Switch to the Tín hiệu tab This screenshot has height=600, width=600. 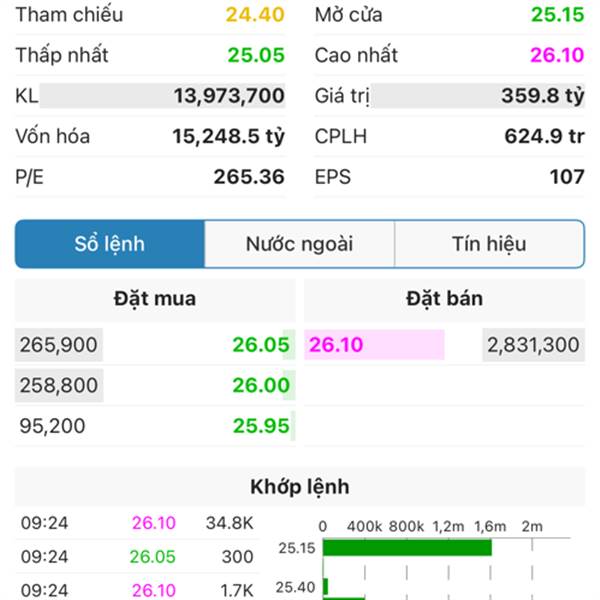[x=489, y=244]
